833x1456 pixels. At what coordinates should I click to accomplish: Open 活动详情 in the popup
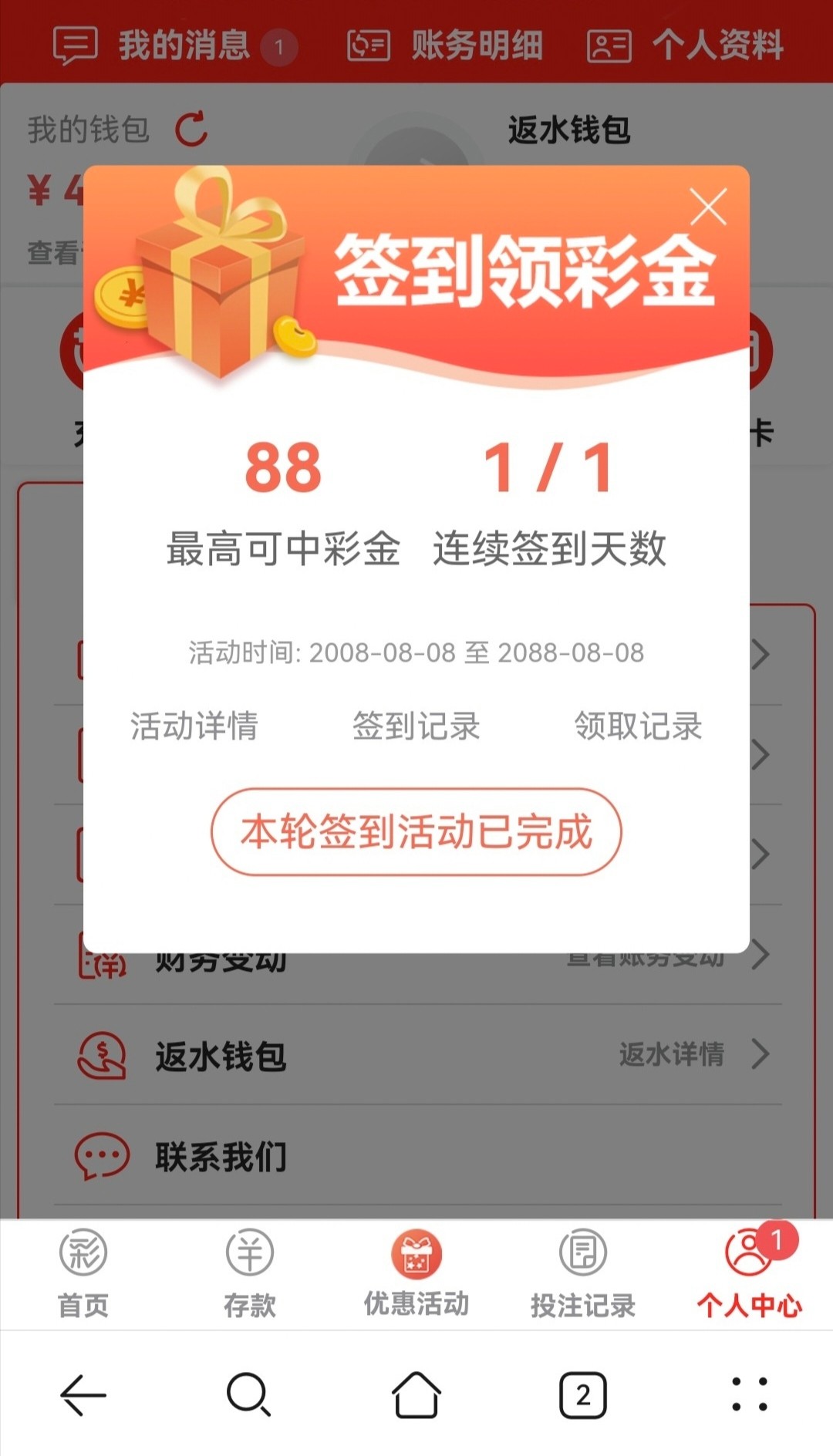[194, 726]
